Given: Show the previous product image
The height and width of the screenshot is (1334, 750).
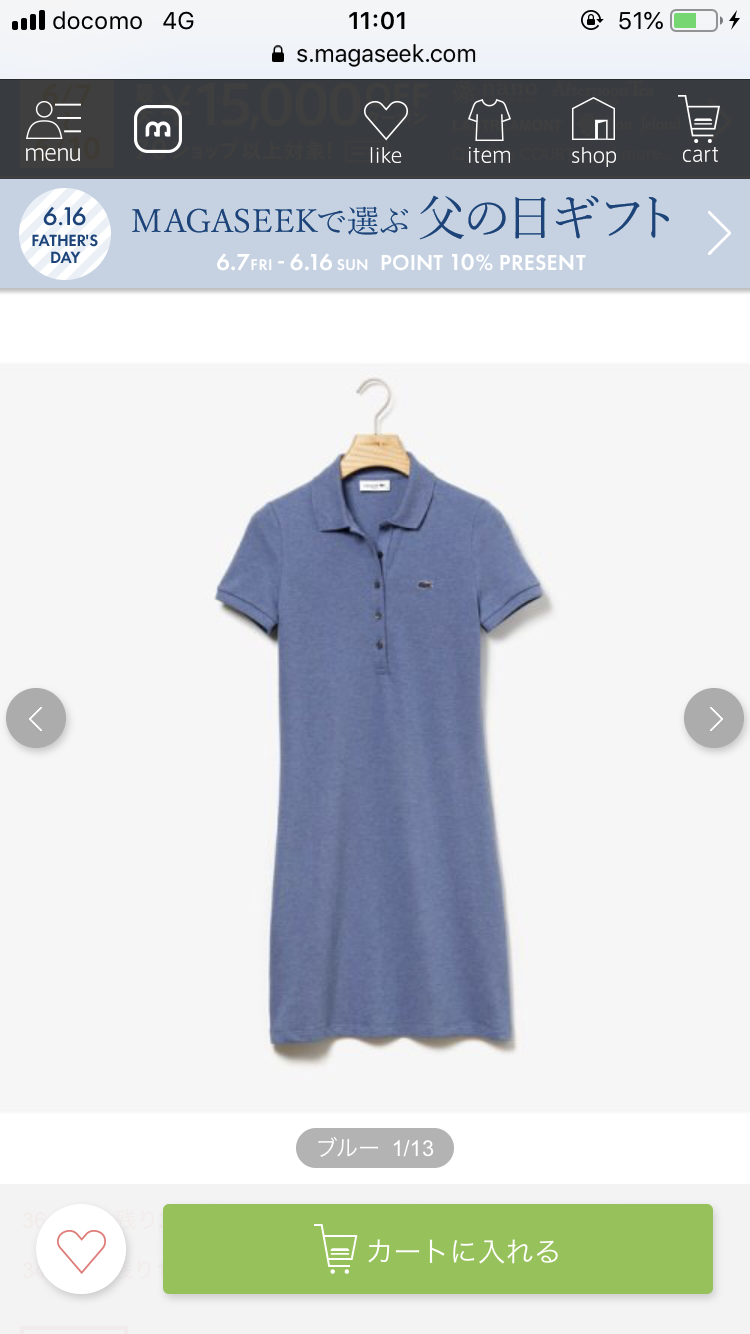Looking at the screenshot, I should tap(36, 718).
